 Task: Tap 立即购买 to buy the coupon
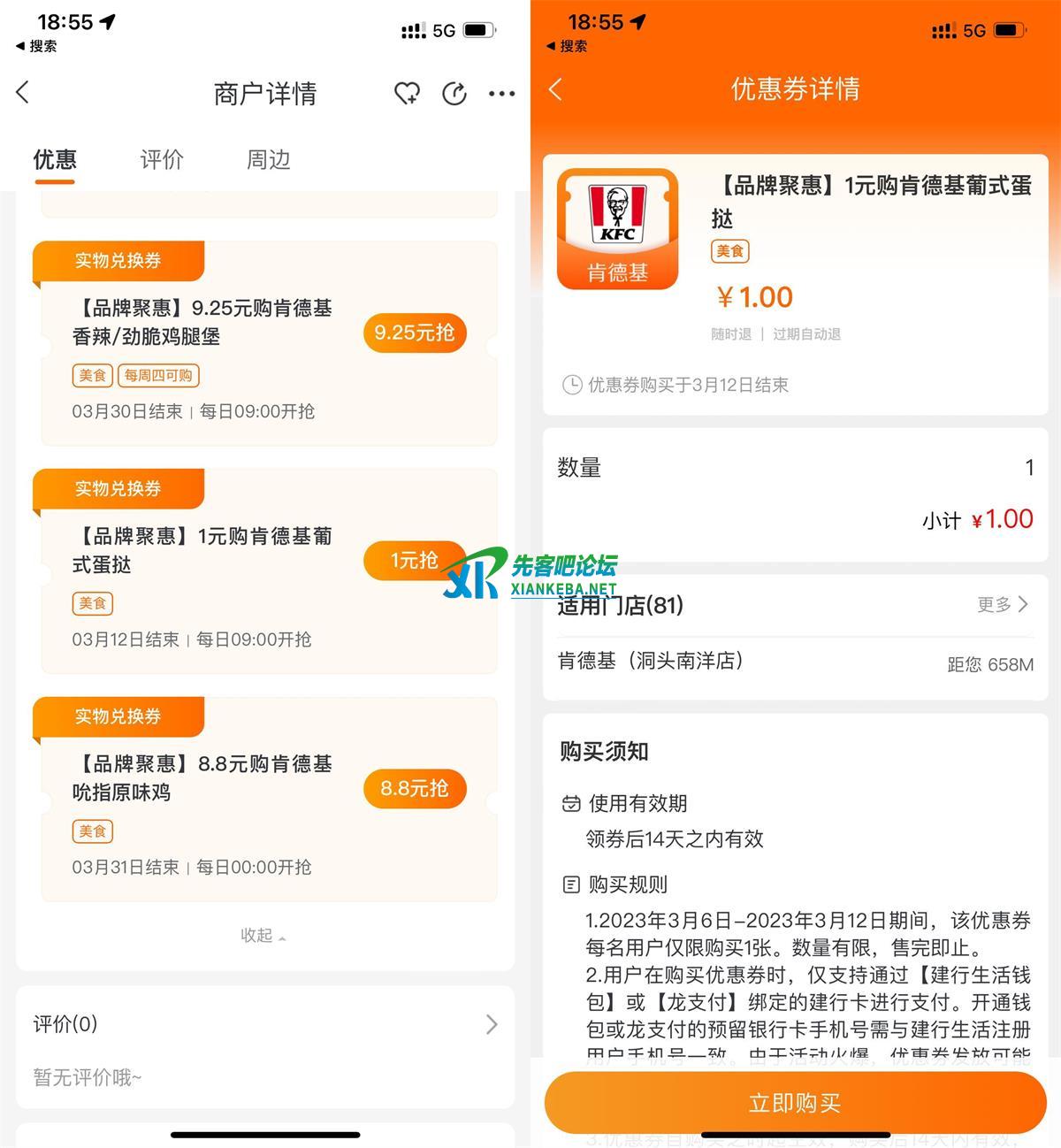point(794,1102)
